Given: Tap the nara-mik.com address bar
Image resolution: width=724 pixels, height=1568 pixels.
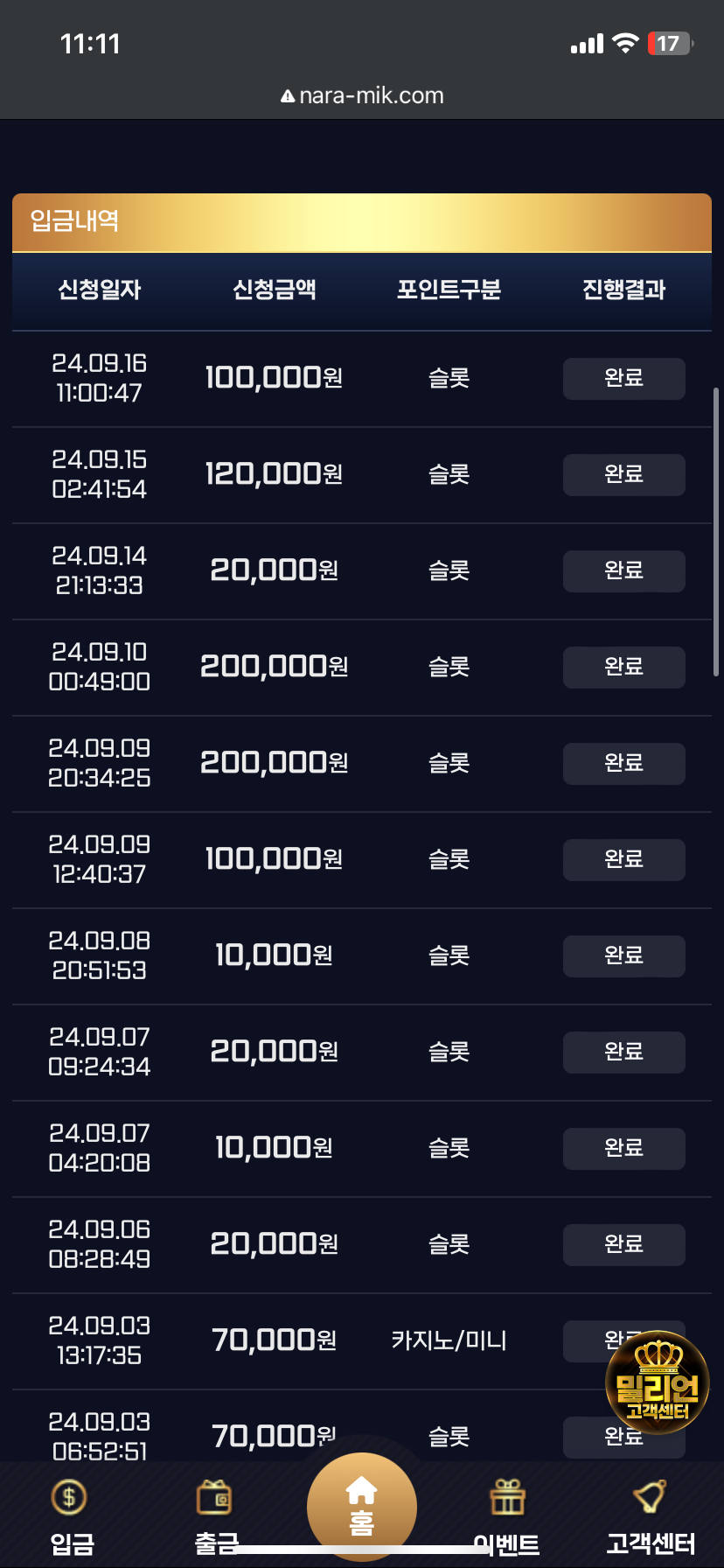Looking at the screenshot, I should point(362,95).
